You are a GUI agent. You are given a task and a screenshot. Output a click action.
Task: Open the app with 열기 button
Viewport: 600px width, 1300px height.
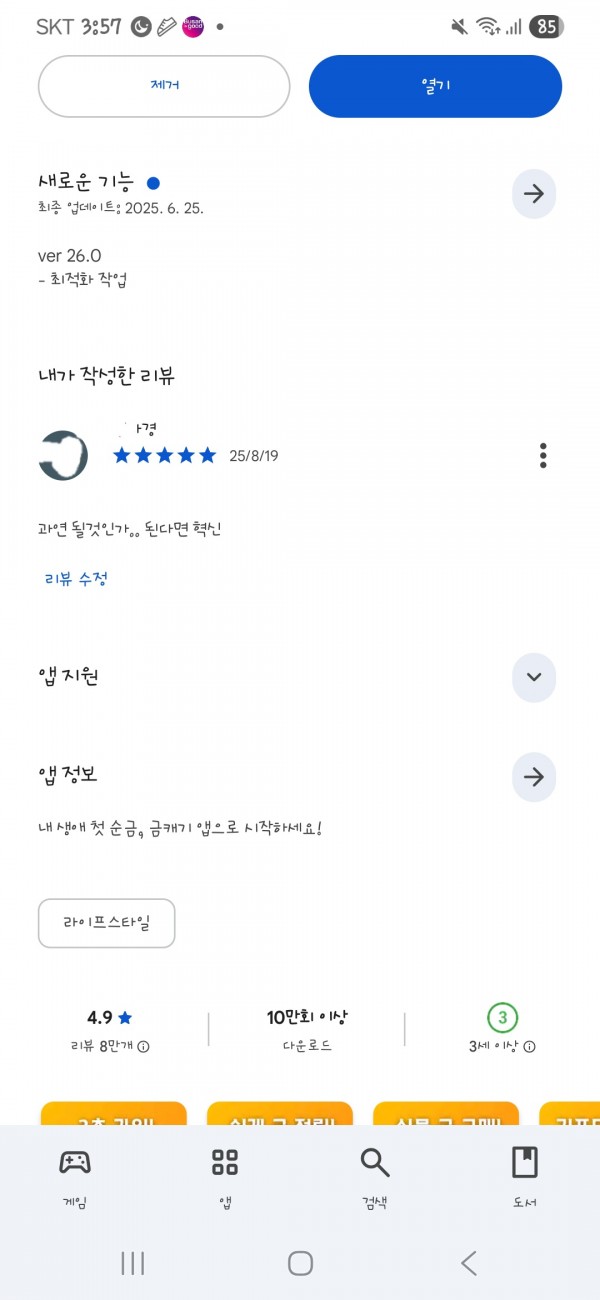pos(435,86)
